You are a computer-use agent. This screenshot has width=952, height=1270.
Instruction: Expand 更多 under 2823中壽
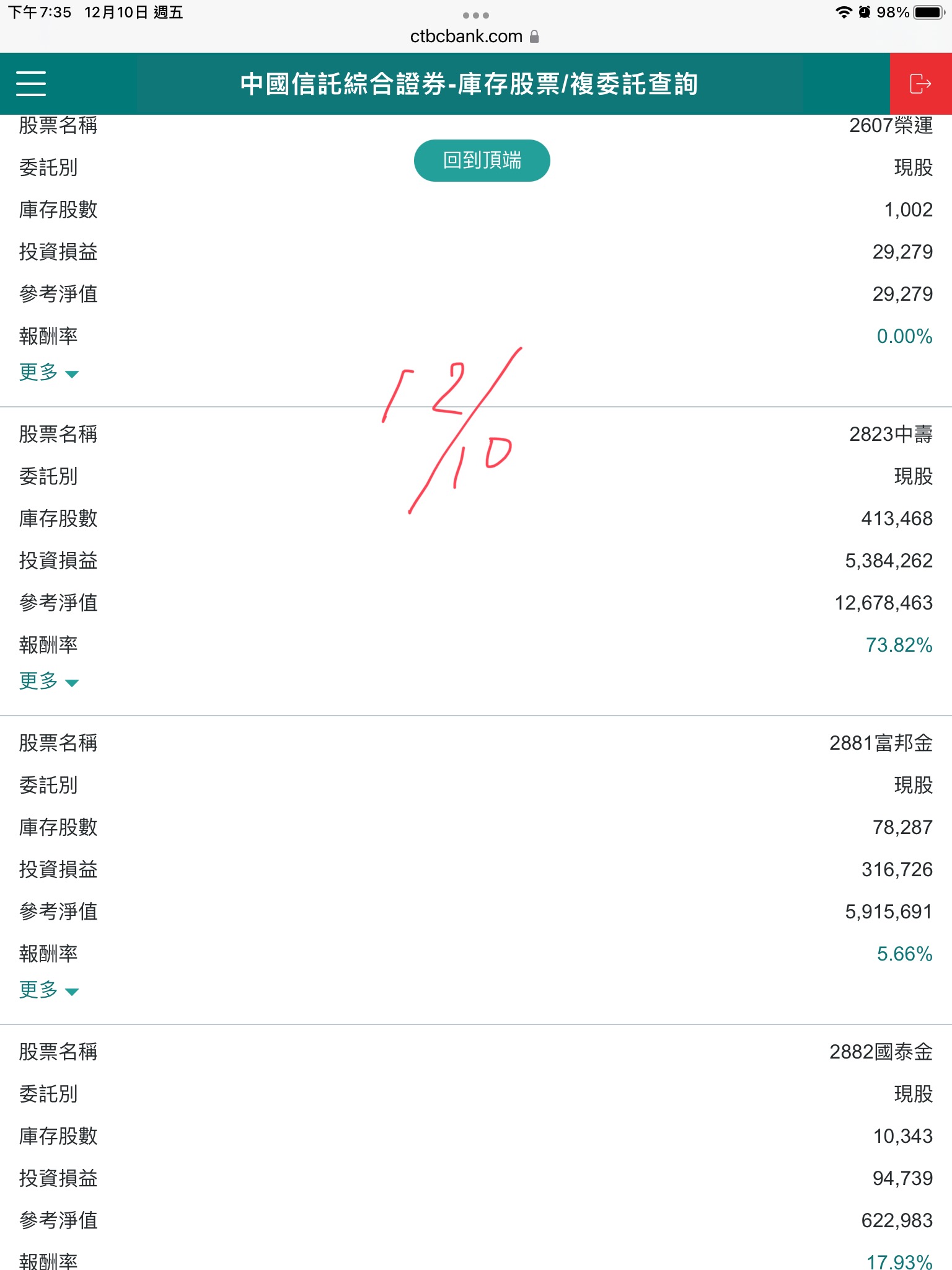point(48,682)
